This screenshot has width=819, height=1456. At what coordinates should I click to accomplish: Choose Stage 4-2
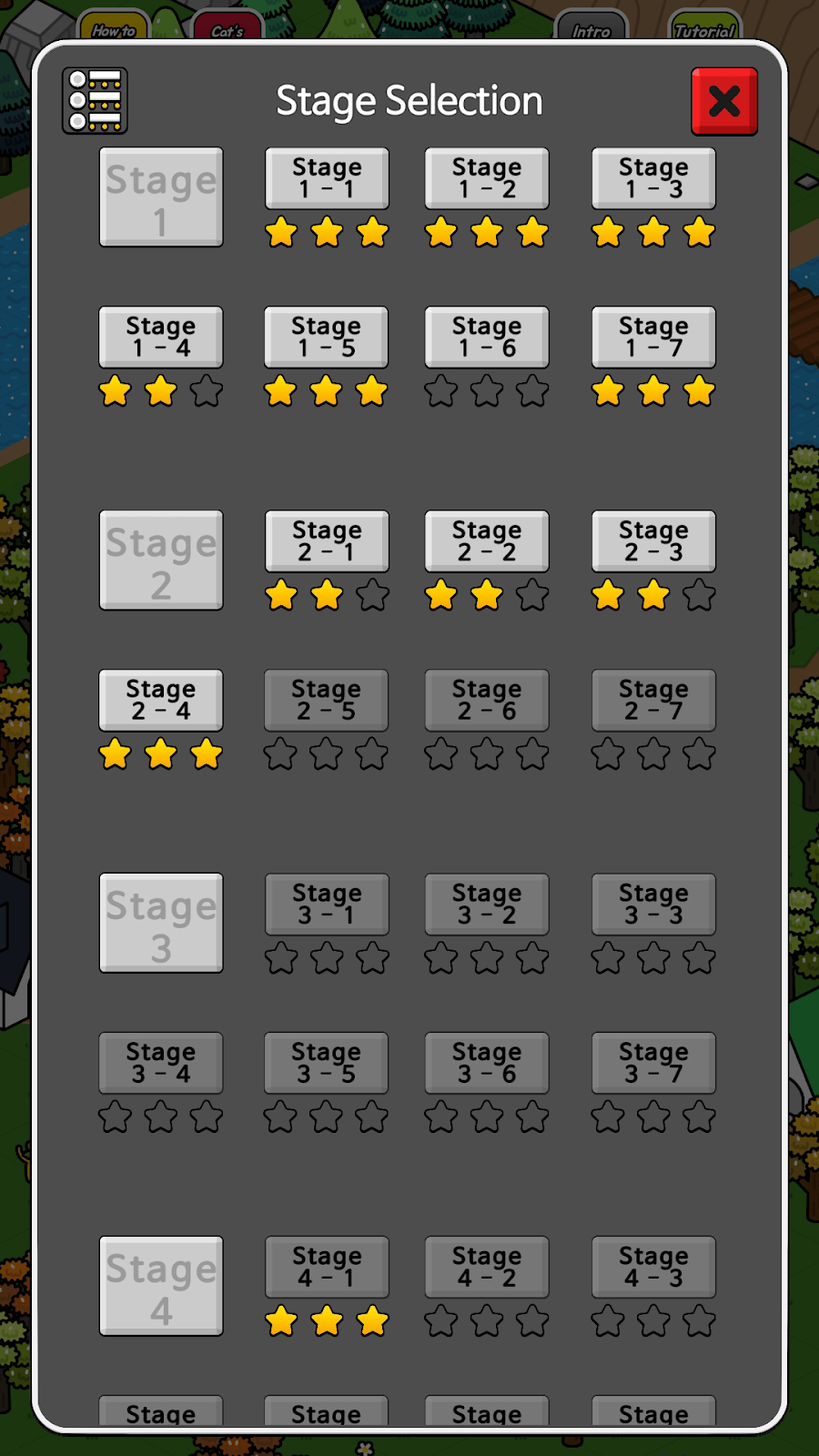pos(487,1267)
